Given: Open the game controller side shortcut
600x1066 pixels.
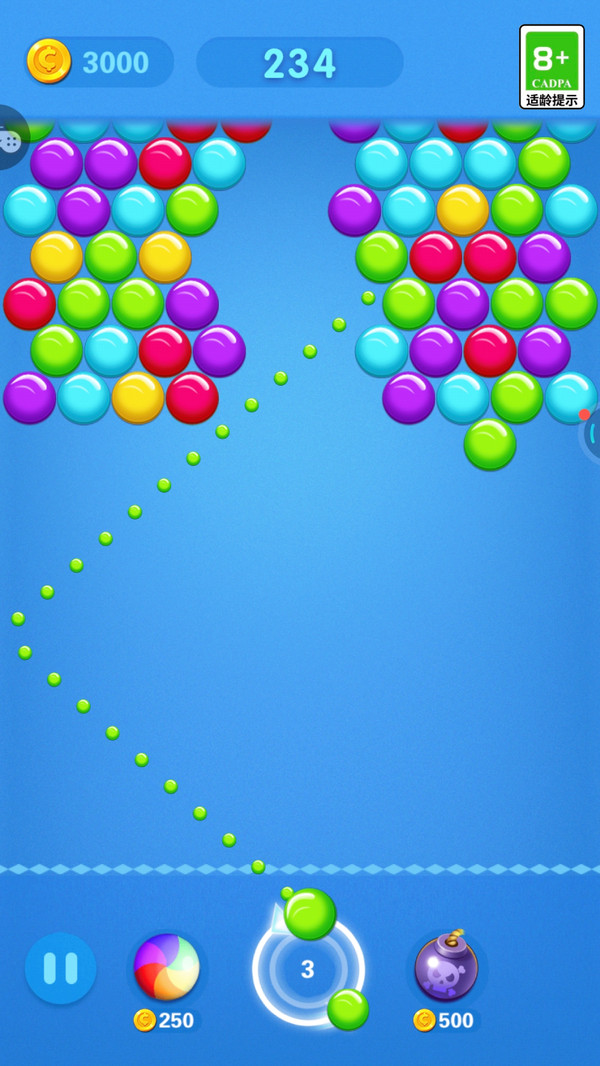Looking at the screenshot, I should (x=10, y=140).
